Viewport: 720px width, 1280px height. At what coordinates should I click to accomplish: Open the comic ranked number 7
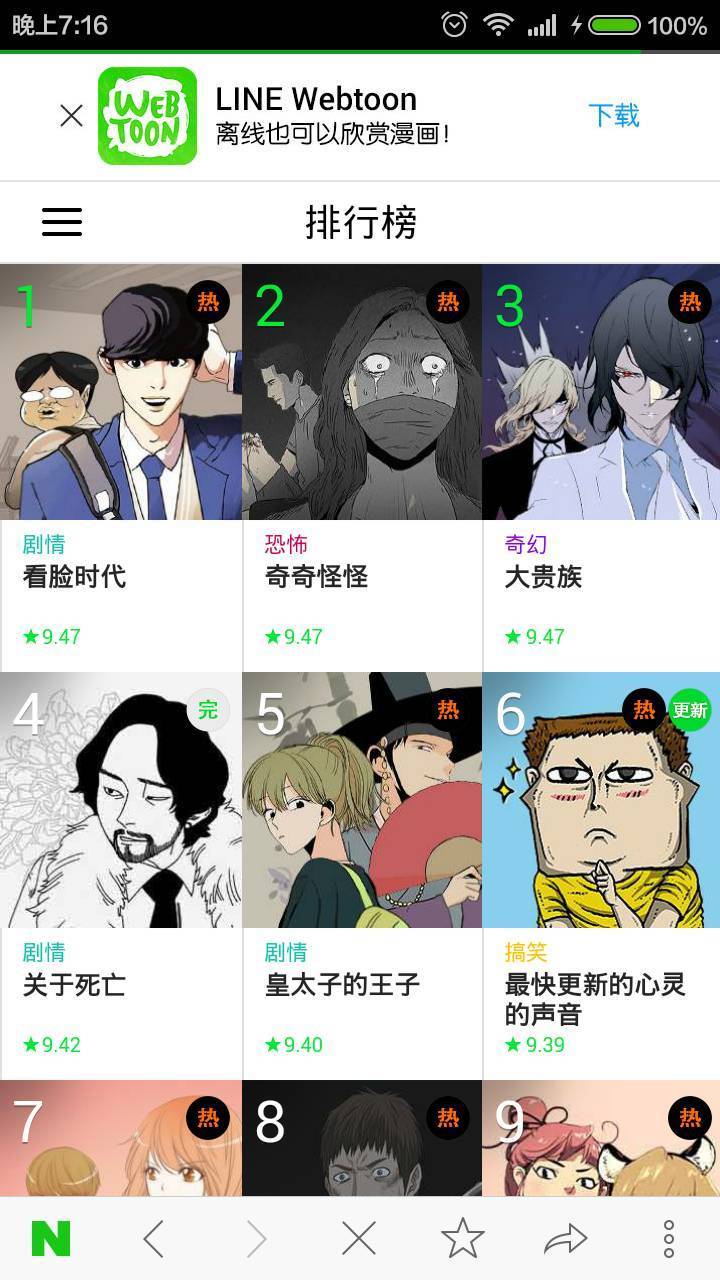coord(121,1140)
